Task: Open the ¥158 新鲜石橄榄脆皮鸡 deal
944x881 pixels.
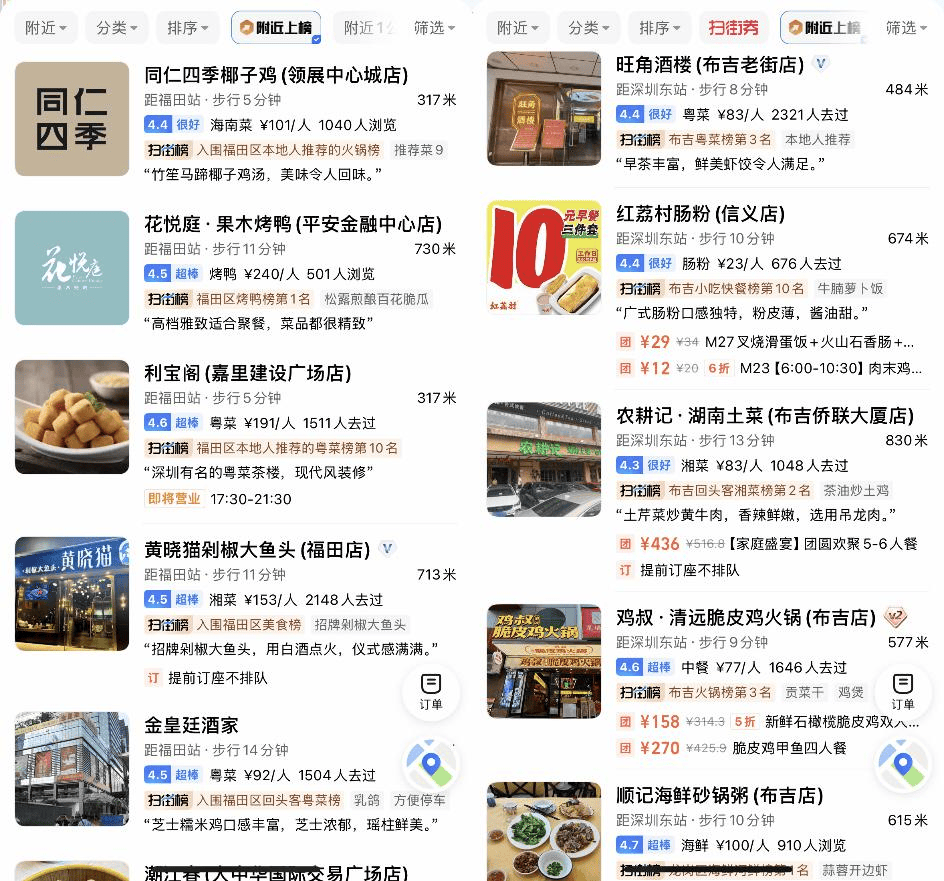Action: point(778,721)
